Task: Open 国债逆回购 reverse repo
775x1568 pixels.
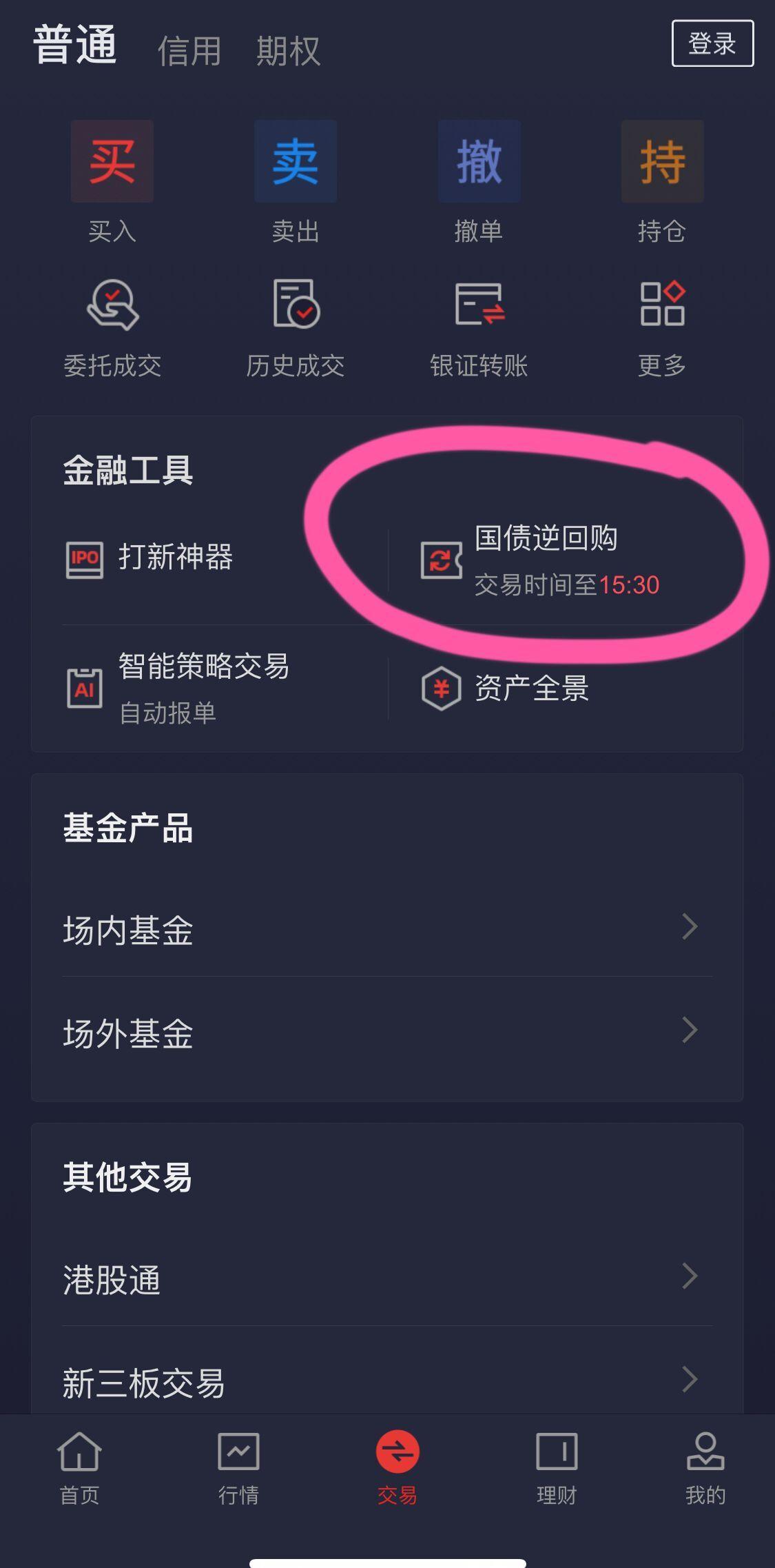Action: click(x=544, y=560)
